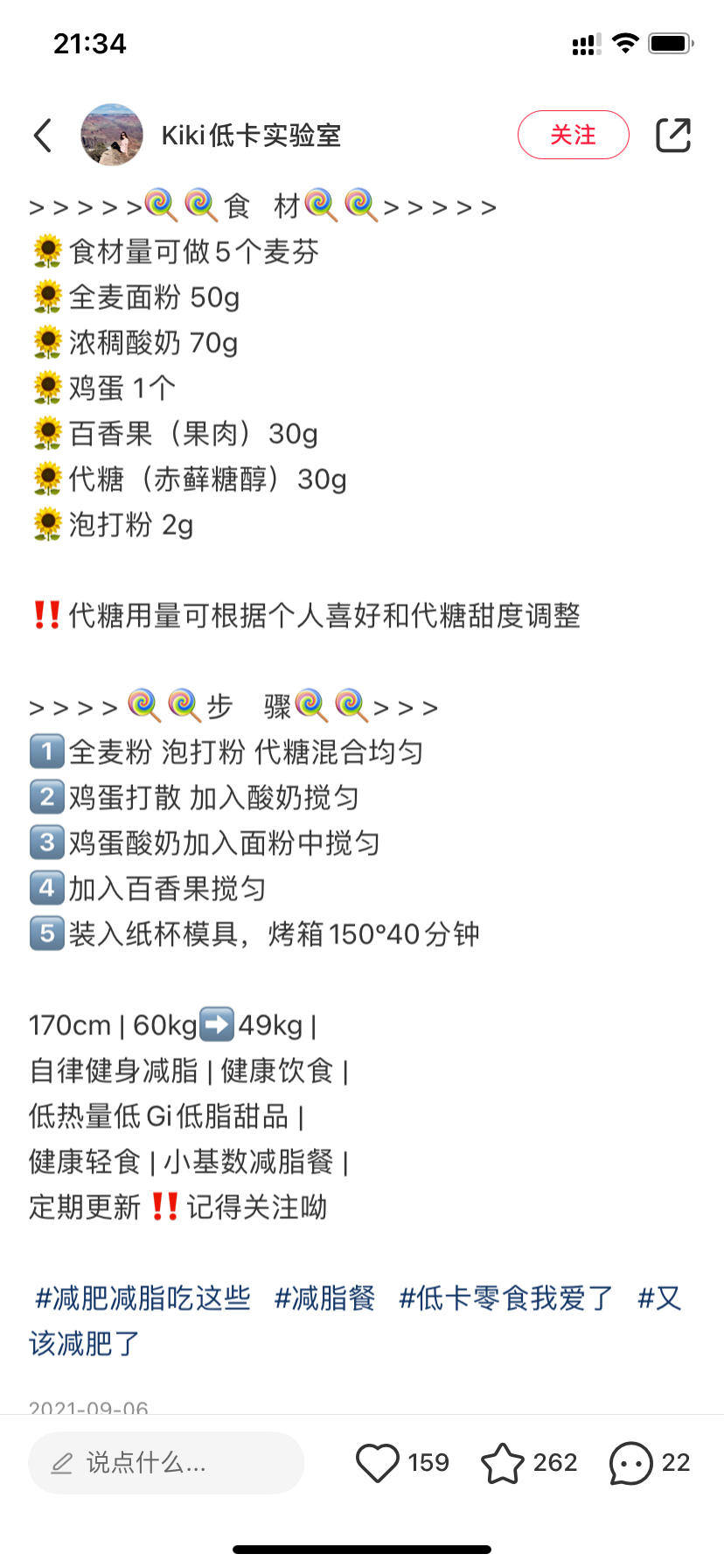This screenshot has height=1568, width=724.
Task: Share this post
Action: pyautogui.click(x=672, y=135)
